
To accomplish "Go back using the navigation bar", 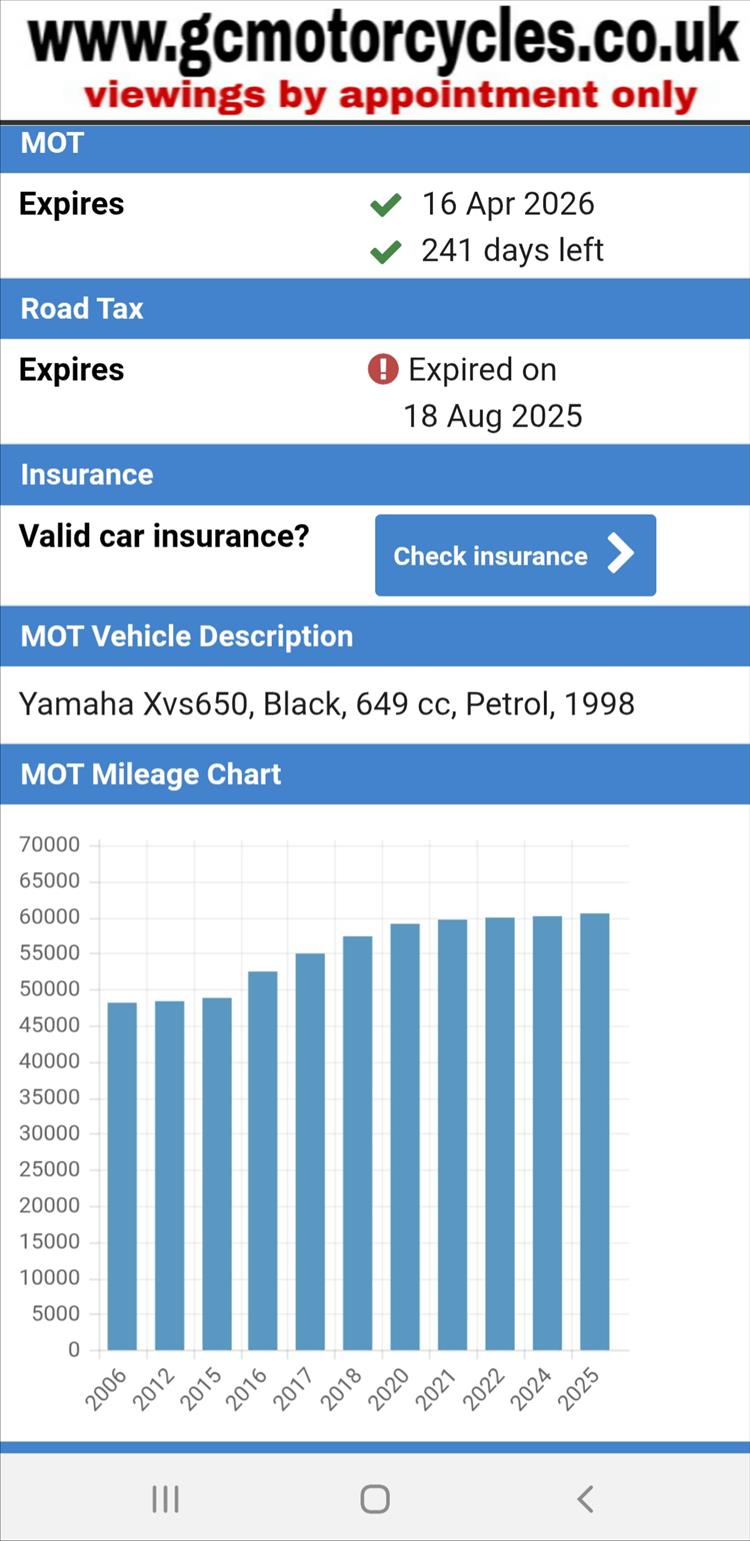I will tap(586, 1498).
